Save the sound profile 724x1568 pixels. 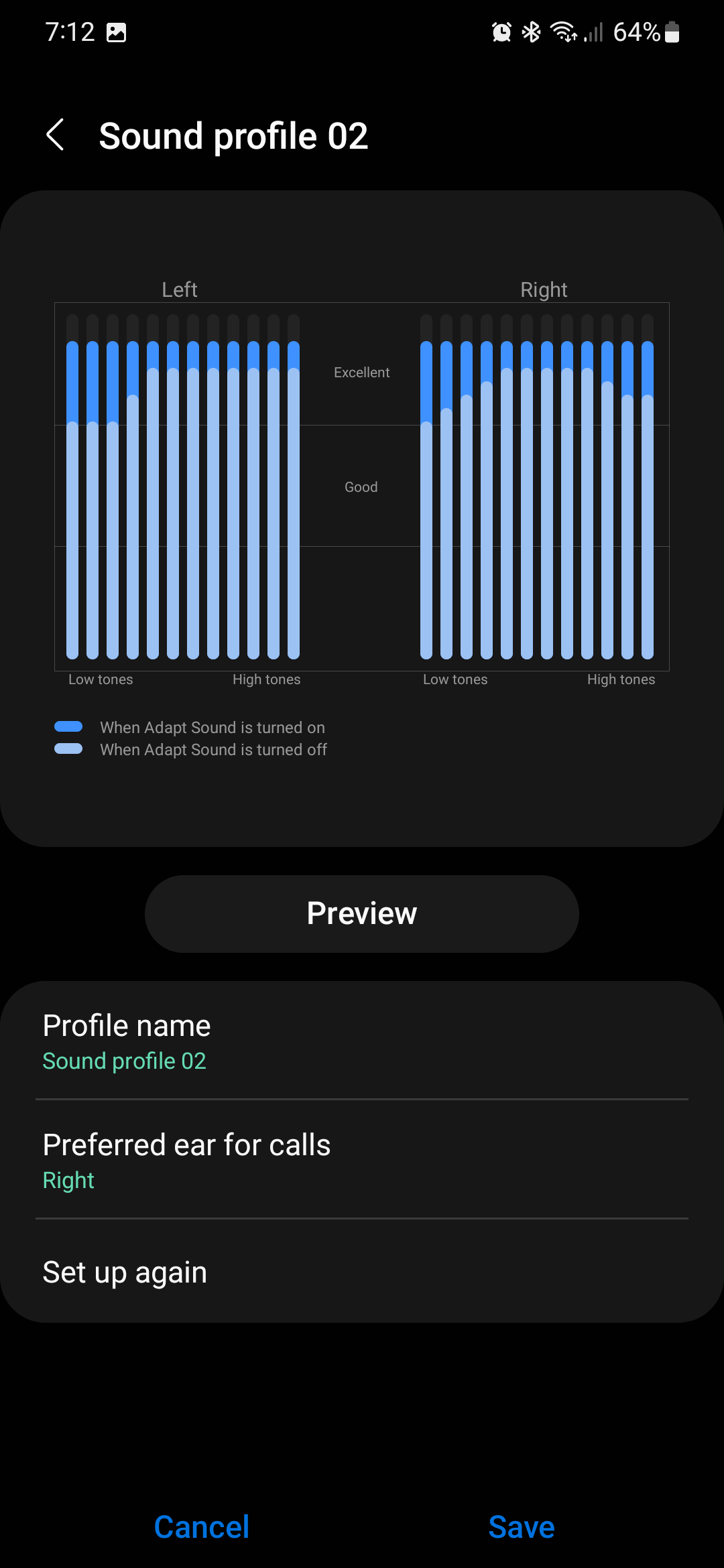point(522,1527)
